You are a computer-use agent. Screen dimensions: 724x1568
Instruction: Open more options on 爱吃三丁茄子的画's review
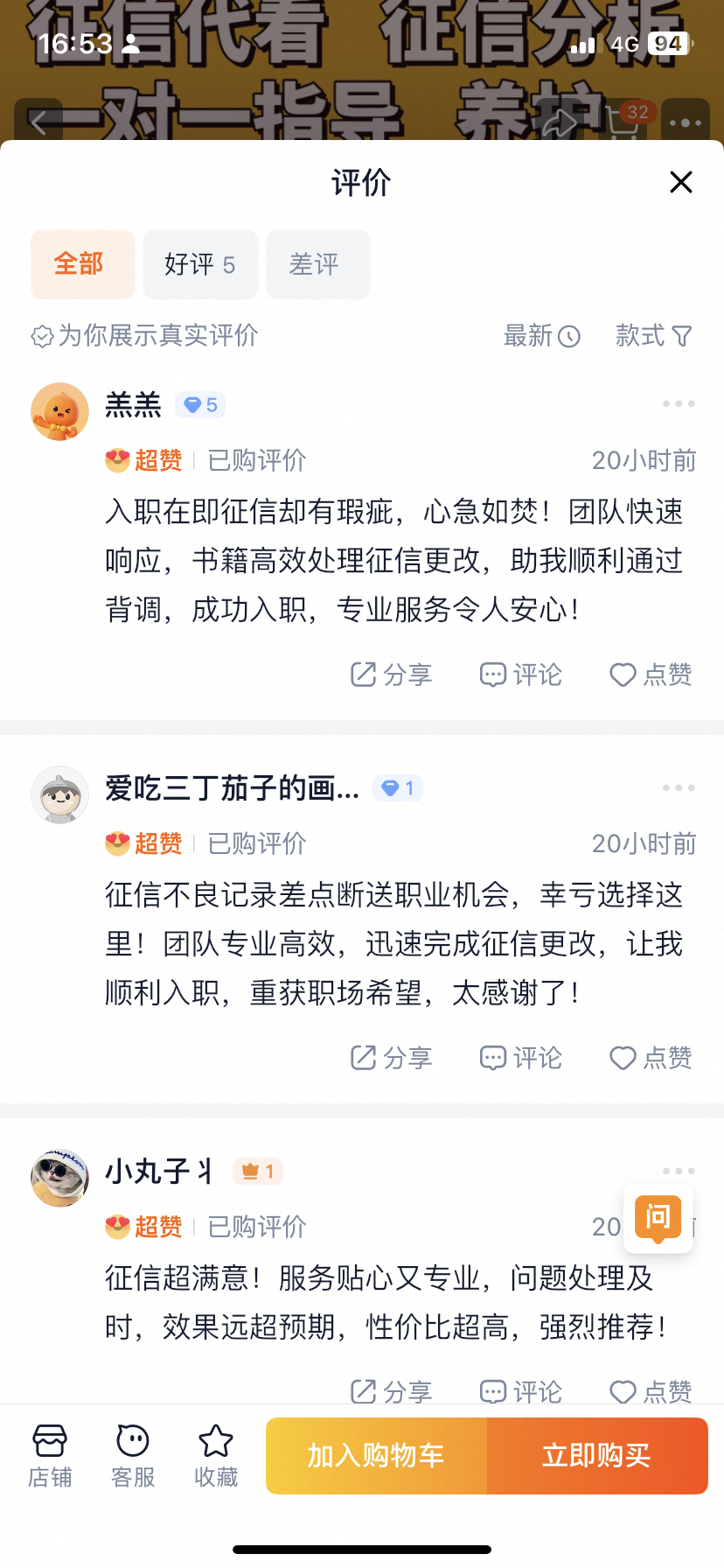(x=679, y=787)
